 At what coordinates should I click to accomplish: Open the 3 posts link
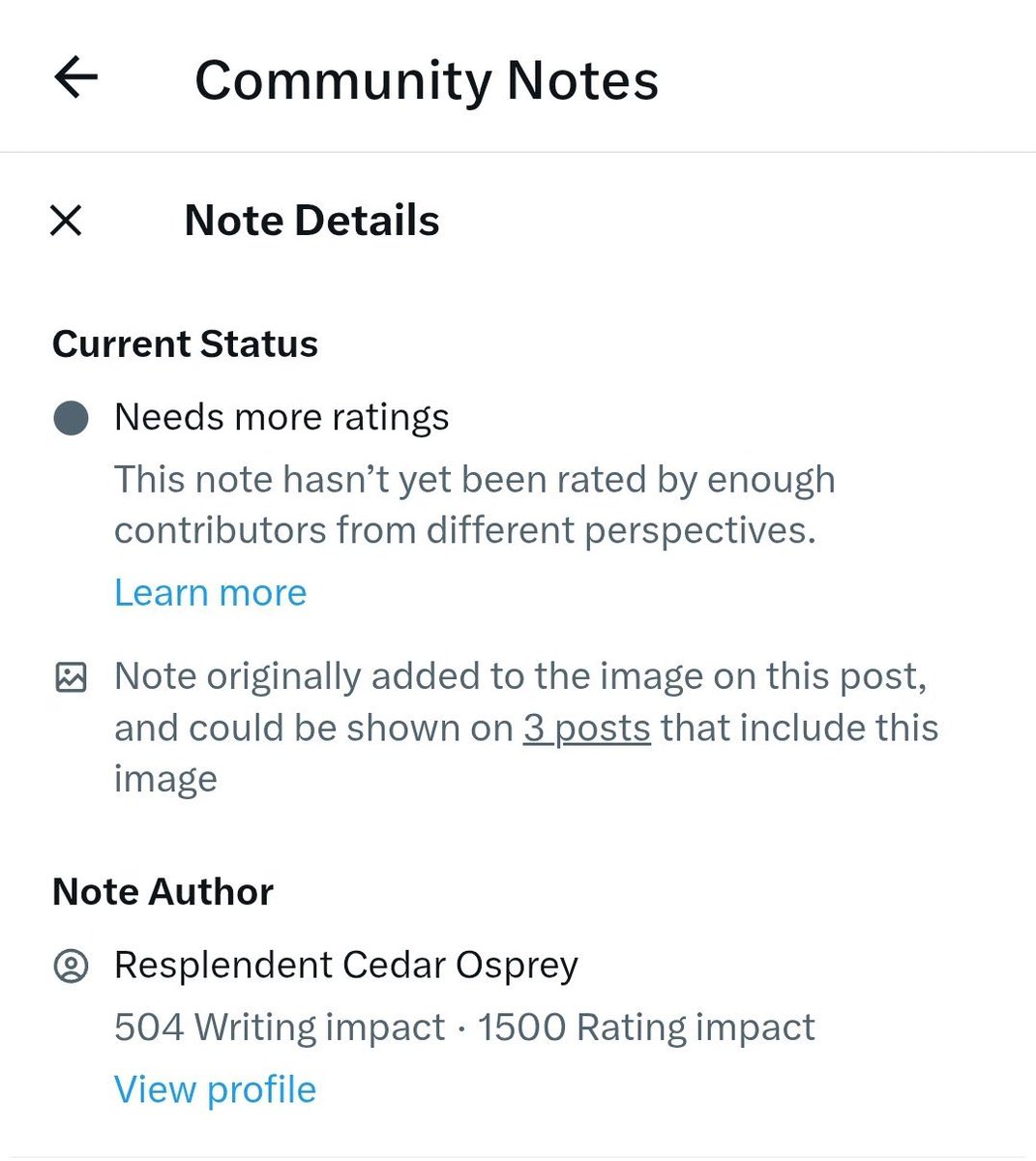pos(586,728)
